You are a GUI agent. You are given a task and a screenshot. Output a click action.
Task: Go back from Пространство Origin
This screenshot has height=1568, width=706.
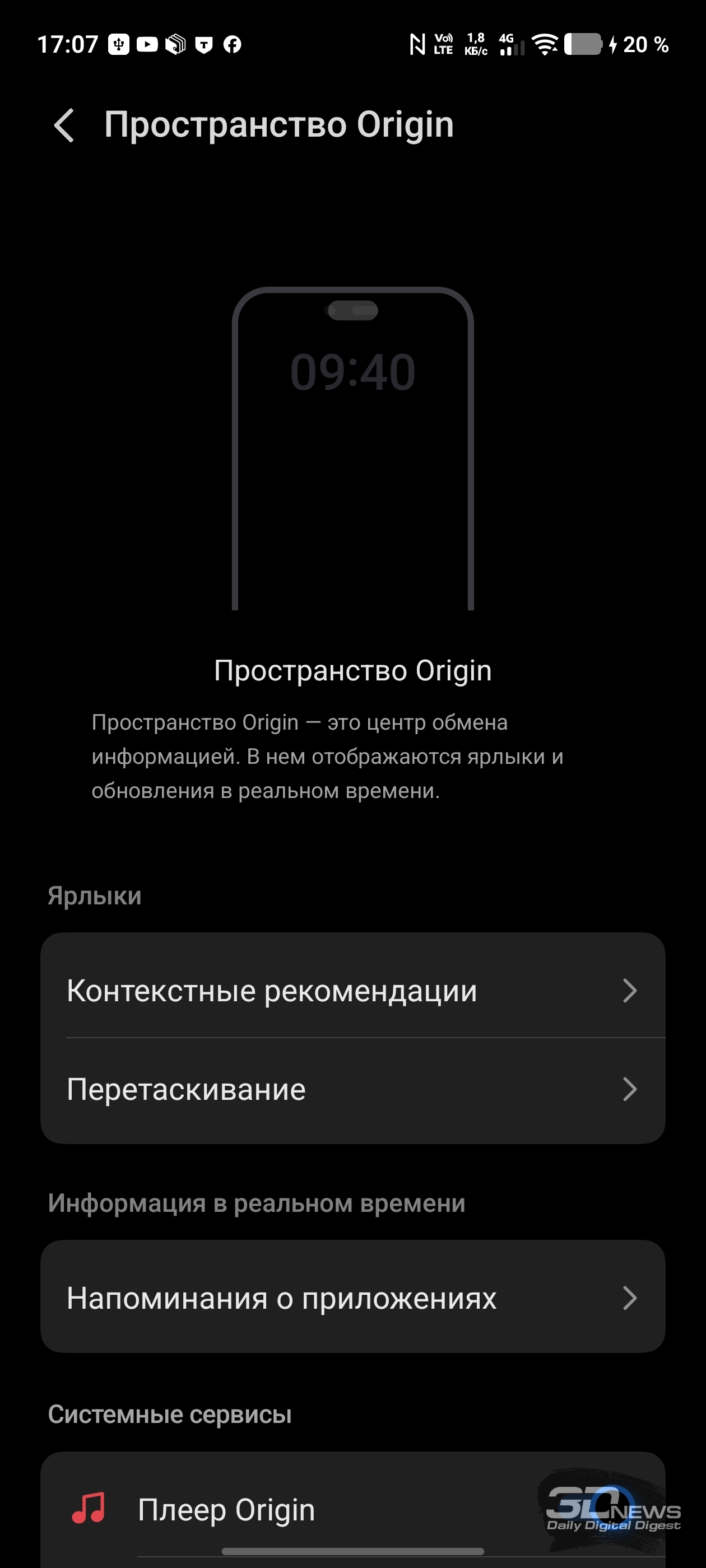point(64,125)
